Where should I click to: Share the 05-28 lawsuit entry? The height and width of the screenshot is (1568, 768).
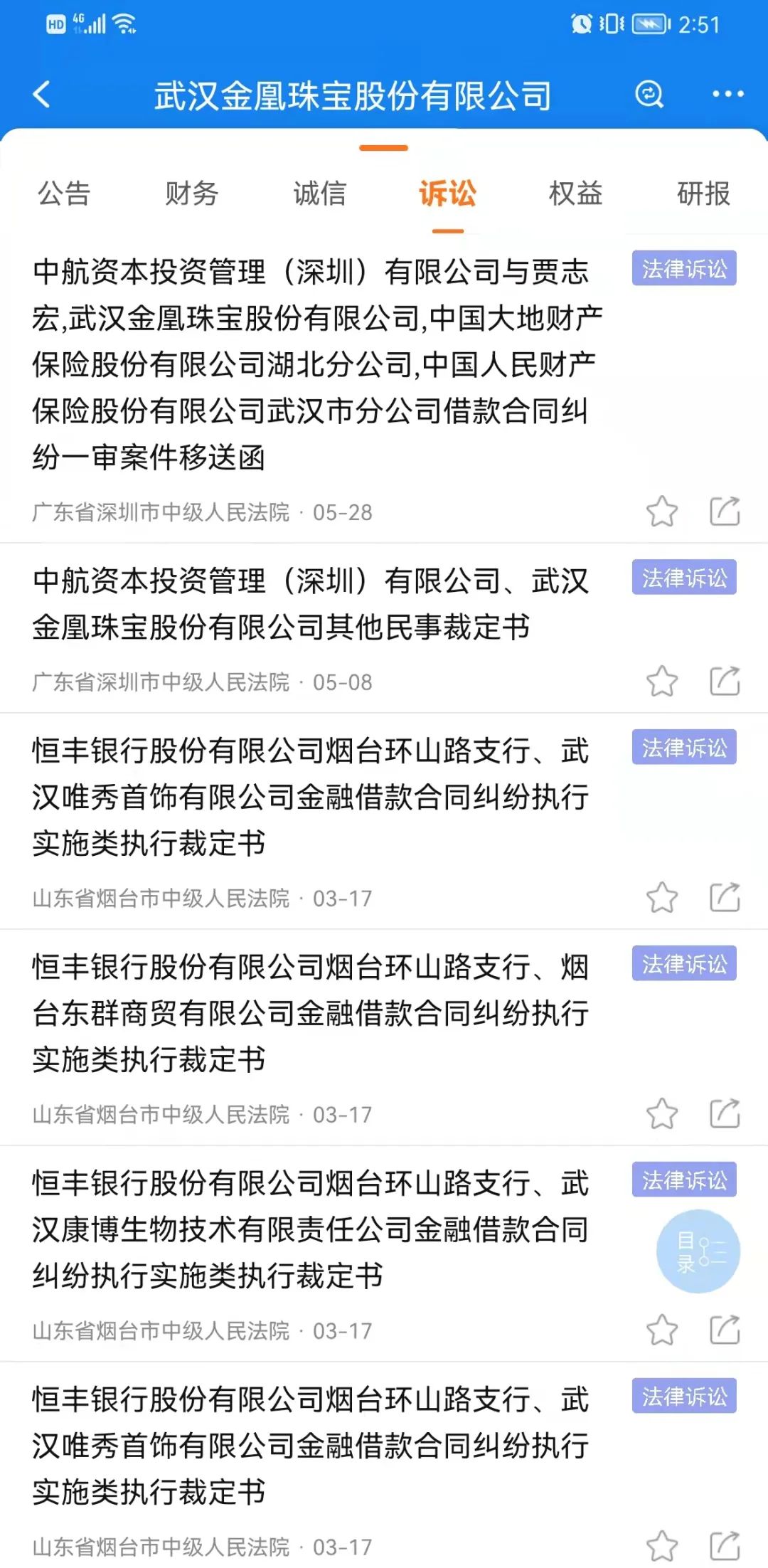coord(725,512)
